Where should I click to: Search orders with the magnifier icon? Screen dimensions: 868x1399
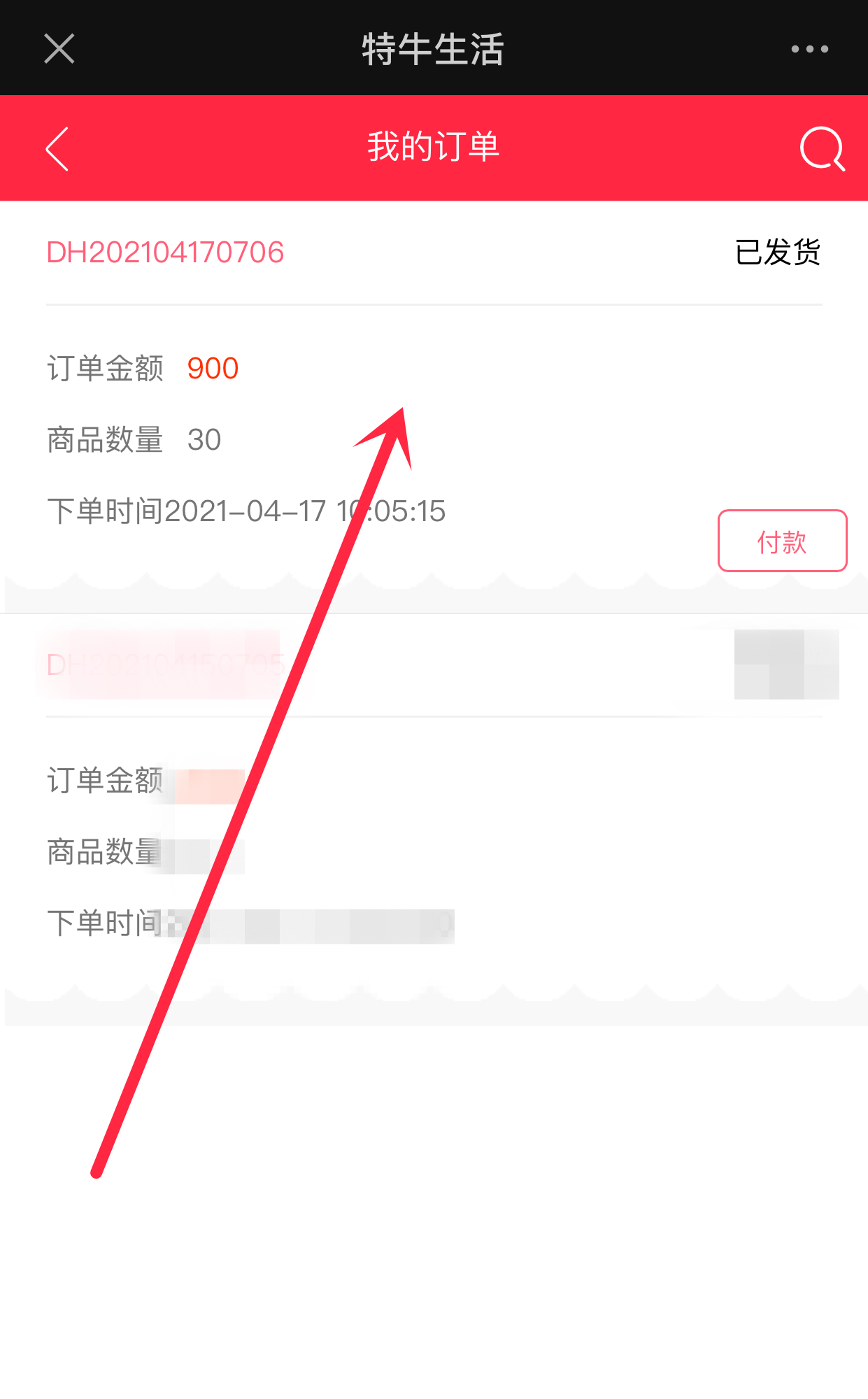pyautogui.click(x=822, y=148)
